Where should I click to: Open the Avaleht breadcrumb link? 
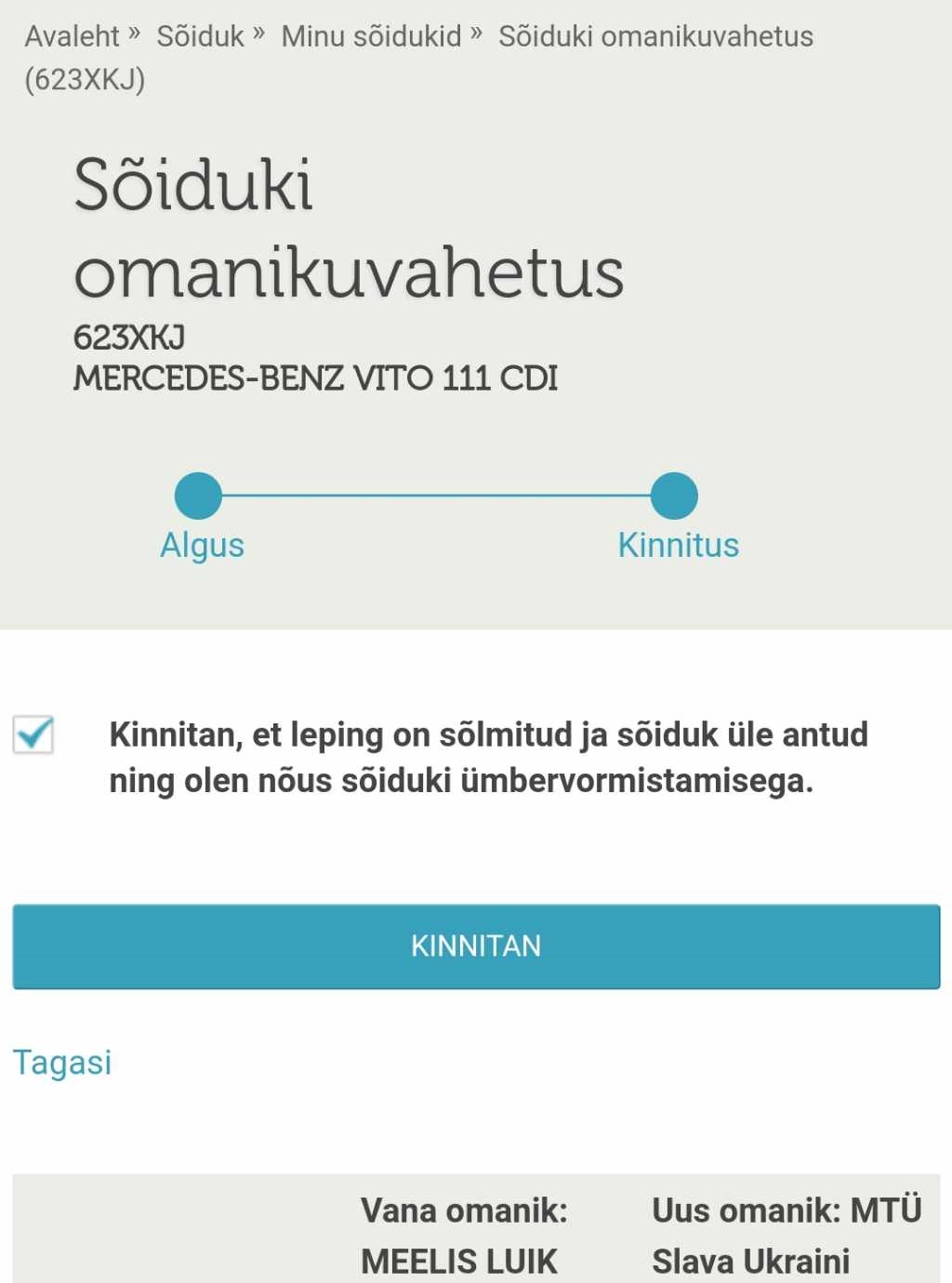tap(72, 36)
